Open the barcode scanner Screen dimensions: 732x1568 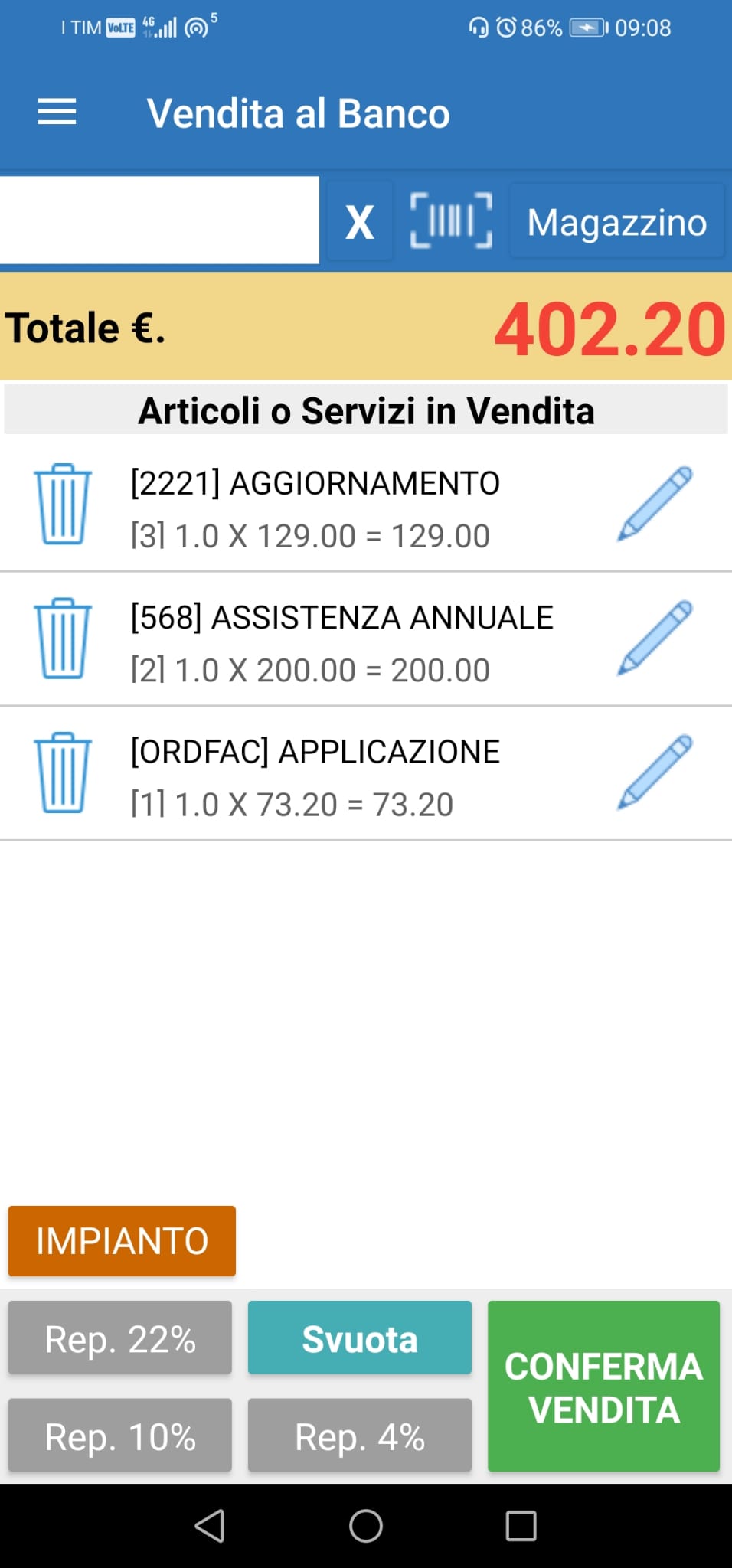tap(451, 221)
